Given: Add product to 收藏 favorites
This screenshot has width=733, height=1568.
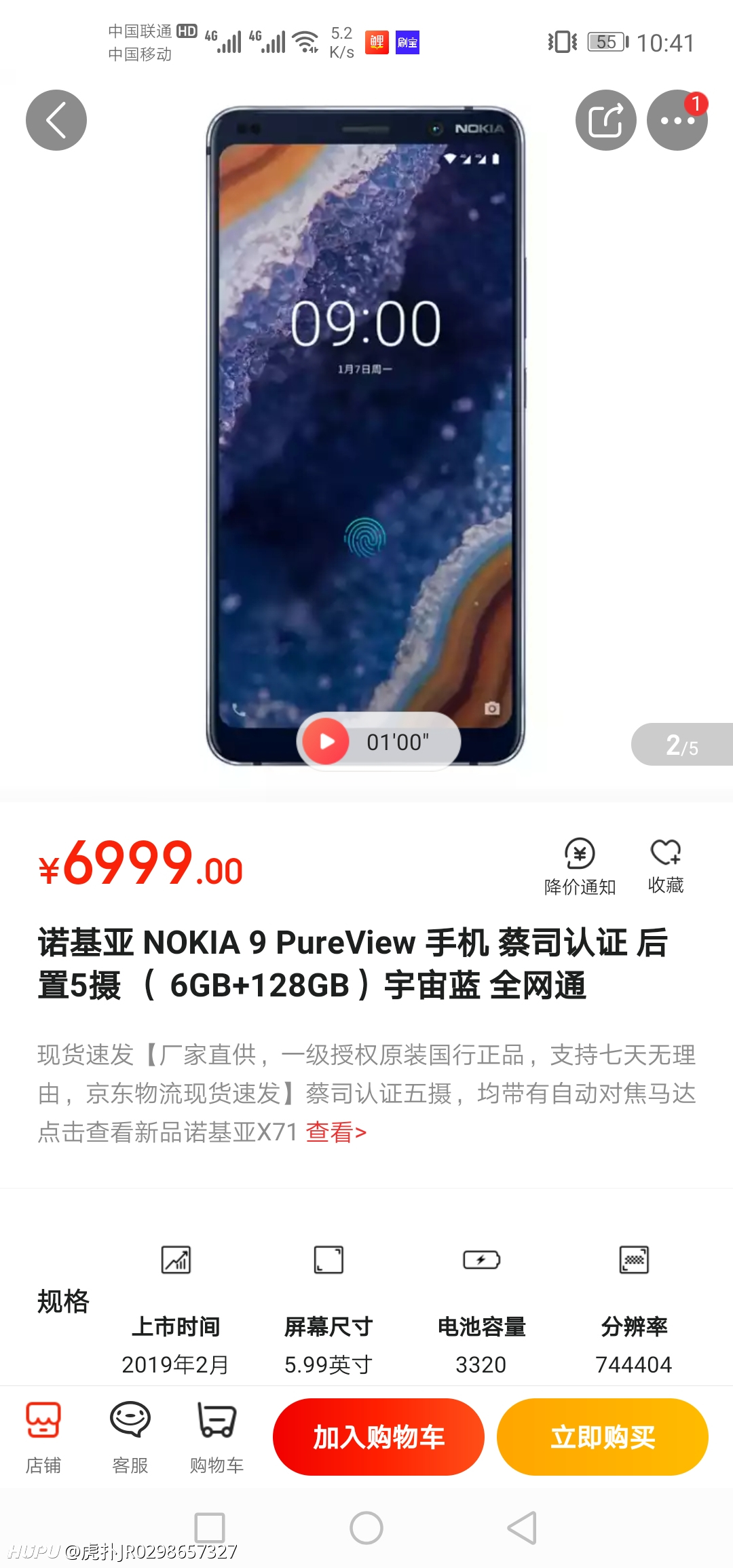Looking at the screenshot, I should 666,867.
